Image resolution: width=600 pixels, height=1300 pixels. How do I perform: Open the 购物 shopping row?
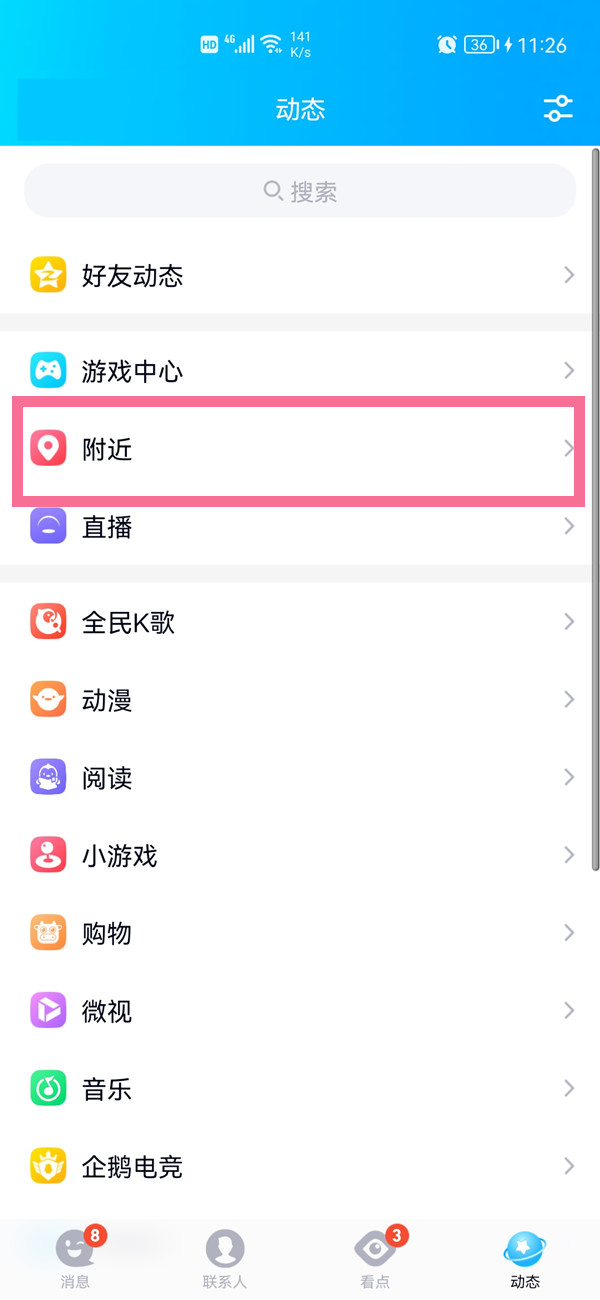pyautogui.click(x=300, y=933)
